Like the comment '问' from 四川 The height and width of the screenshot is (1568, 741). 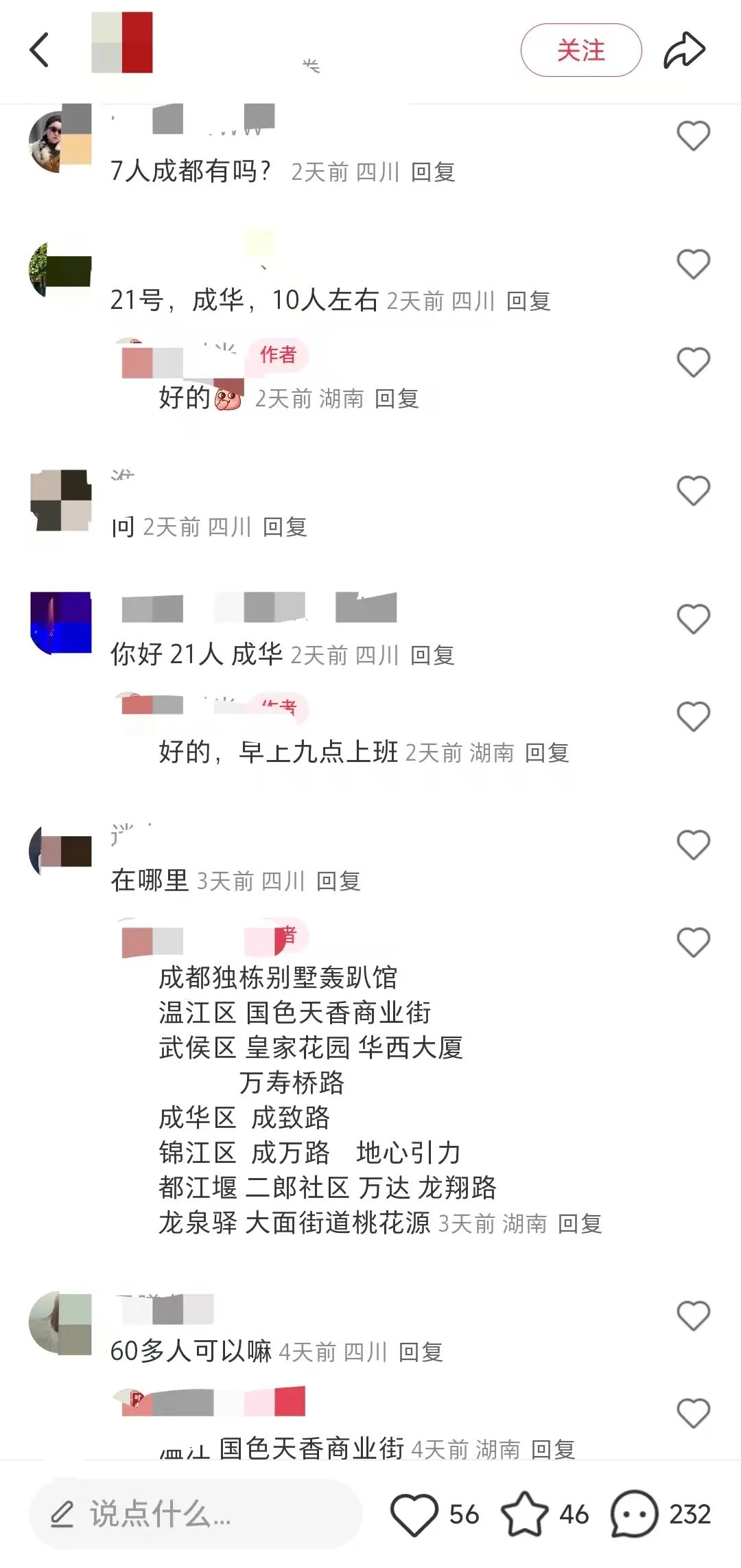click(x=693, y=491)
